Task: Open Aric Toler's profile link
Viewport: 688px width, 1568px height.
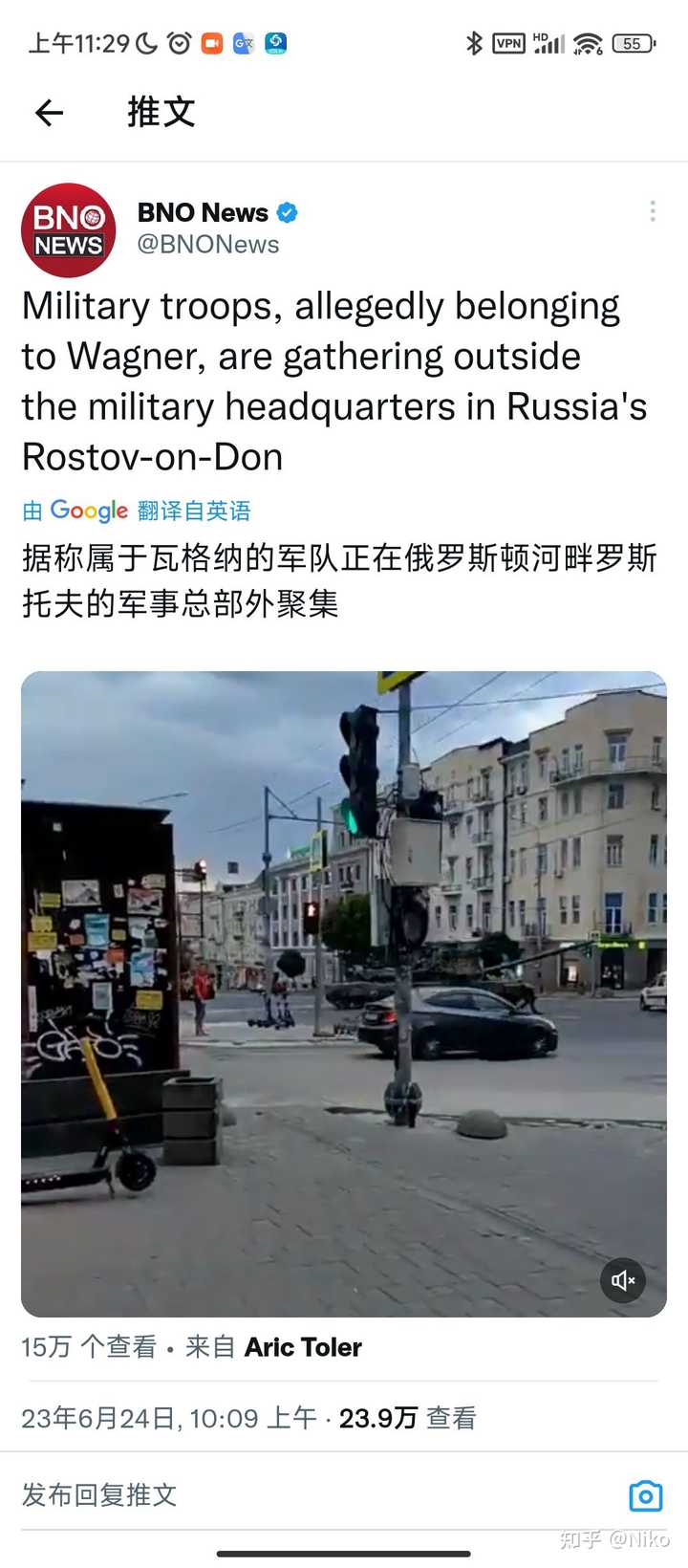Action: [x=303, y=1347]
